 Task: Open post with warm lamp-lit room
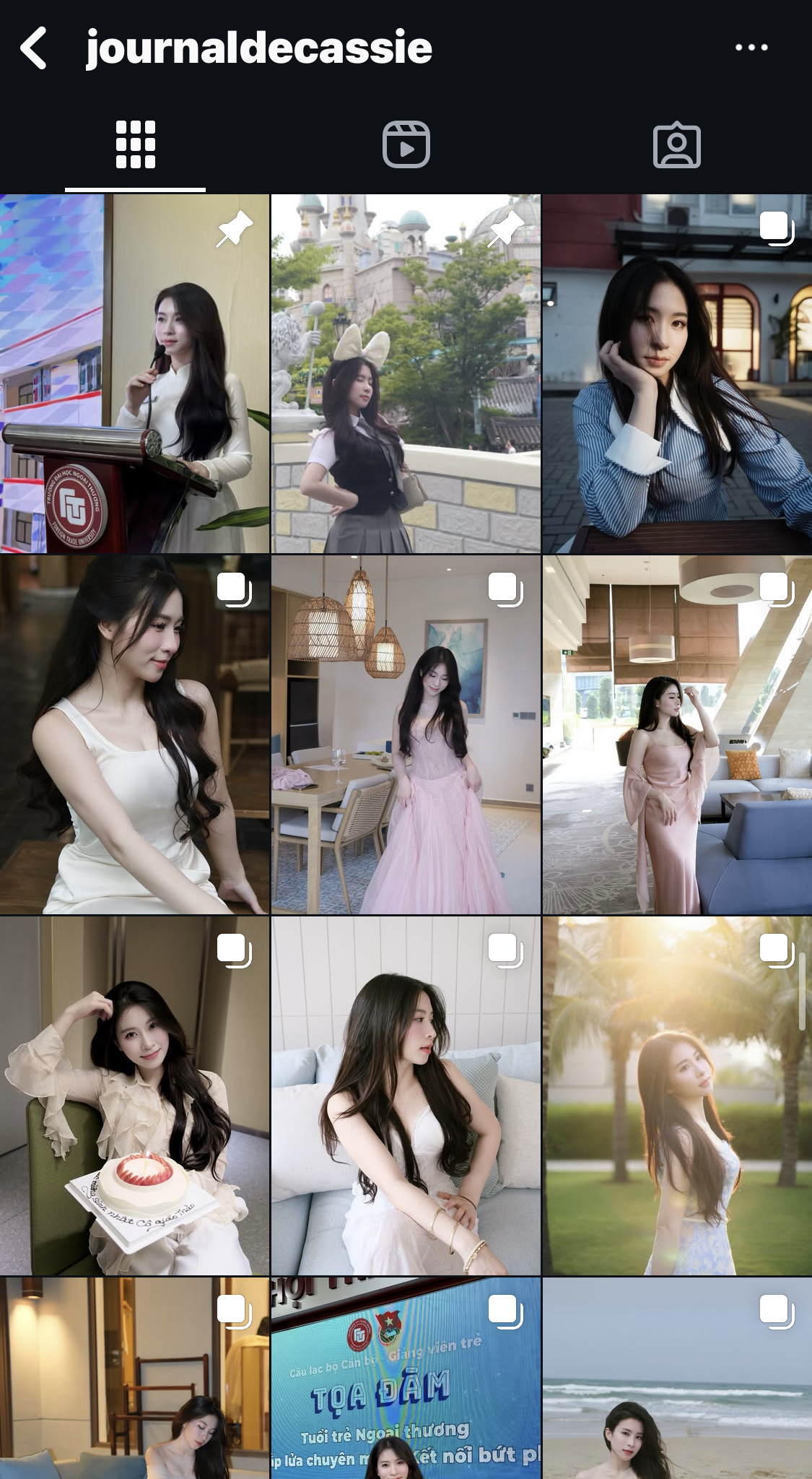(134, 1379)
